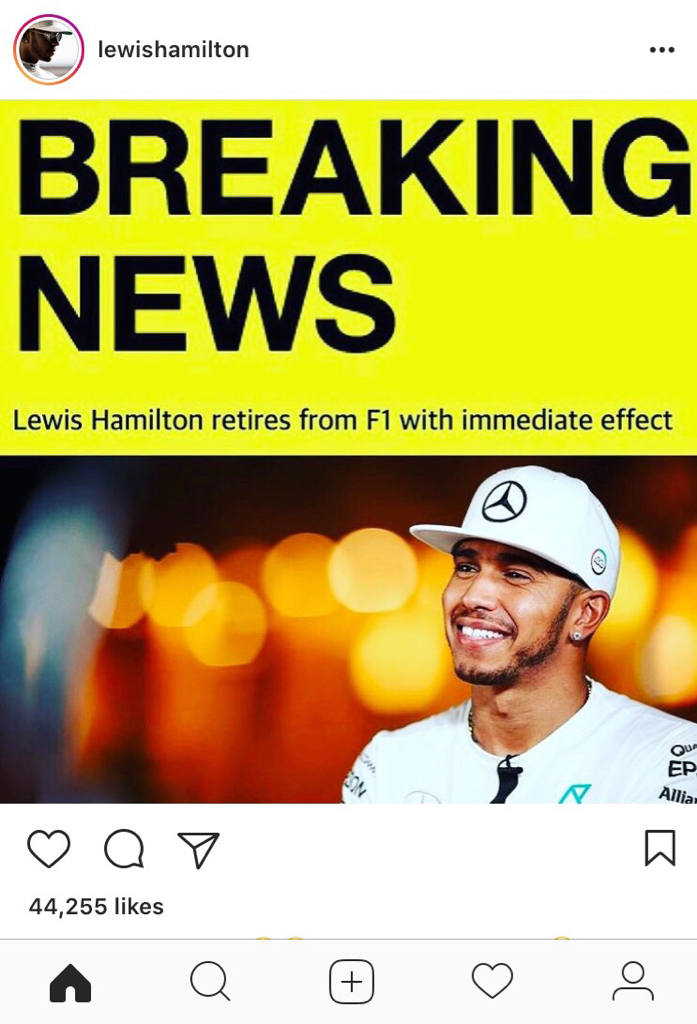The height and width of the screenshot is (1024, 697).
Task: Bookmark this post to saved
Action: 660,848
